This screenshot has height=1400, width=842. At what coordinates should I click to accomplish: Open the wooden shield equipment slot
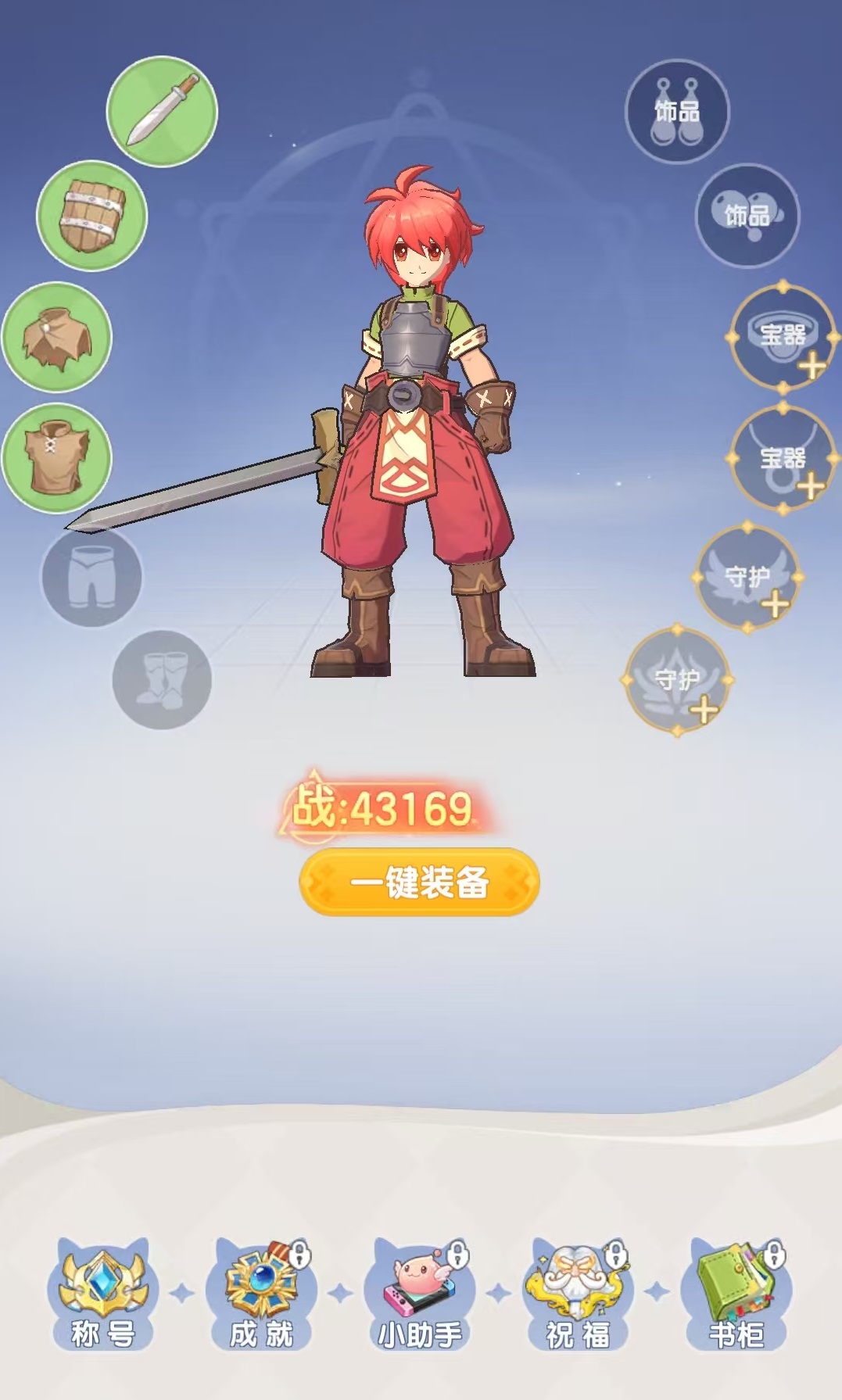pos(92,216)
